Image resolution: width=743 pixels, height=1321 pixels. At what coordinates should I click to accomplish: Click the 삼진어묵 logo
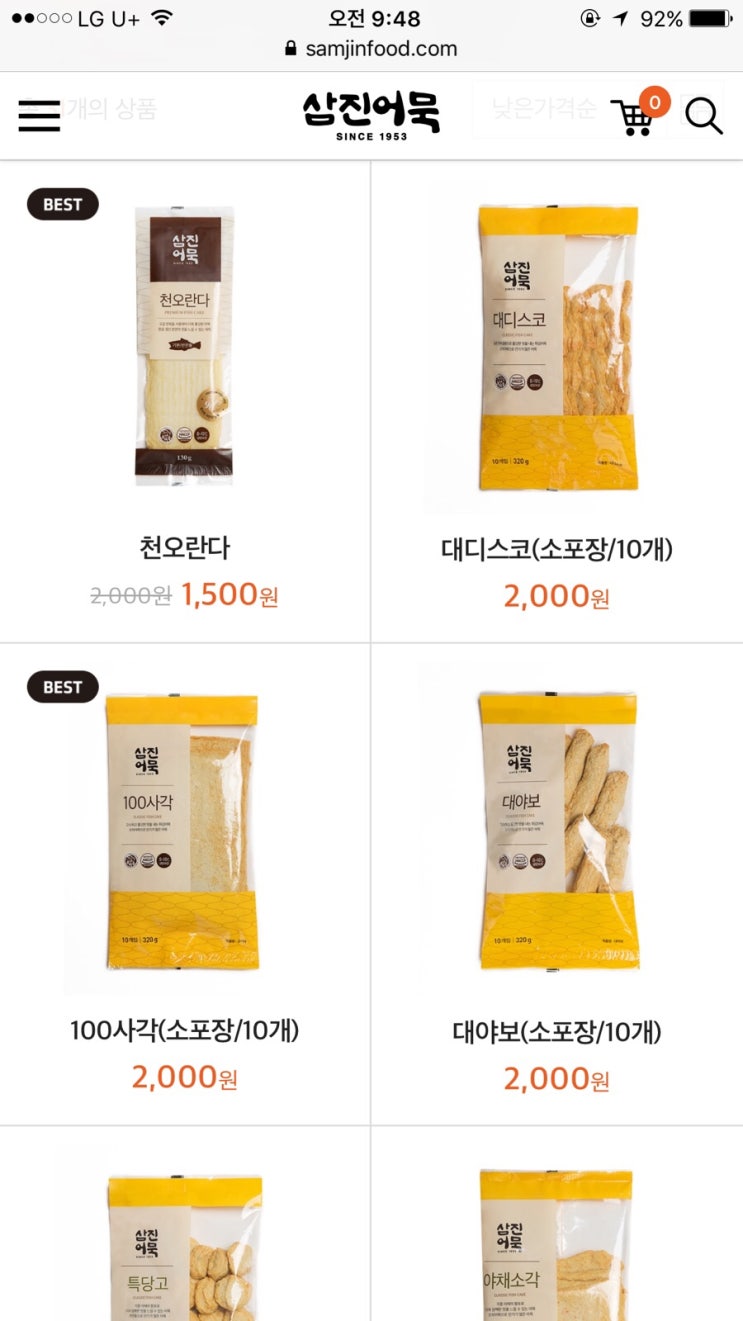(371, 112)
